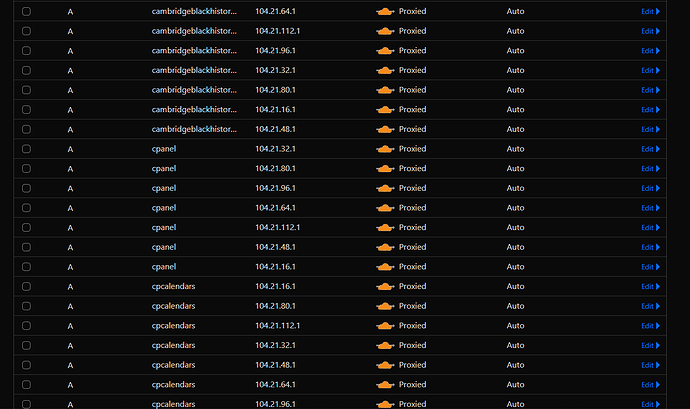Open Edit for cpcalendars 104.21.64.1
690x409 pixels.
point(650,385)
